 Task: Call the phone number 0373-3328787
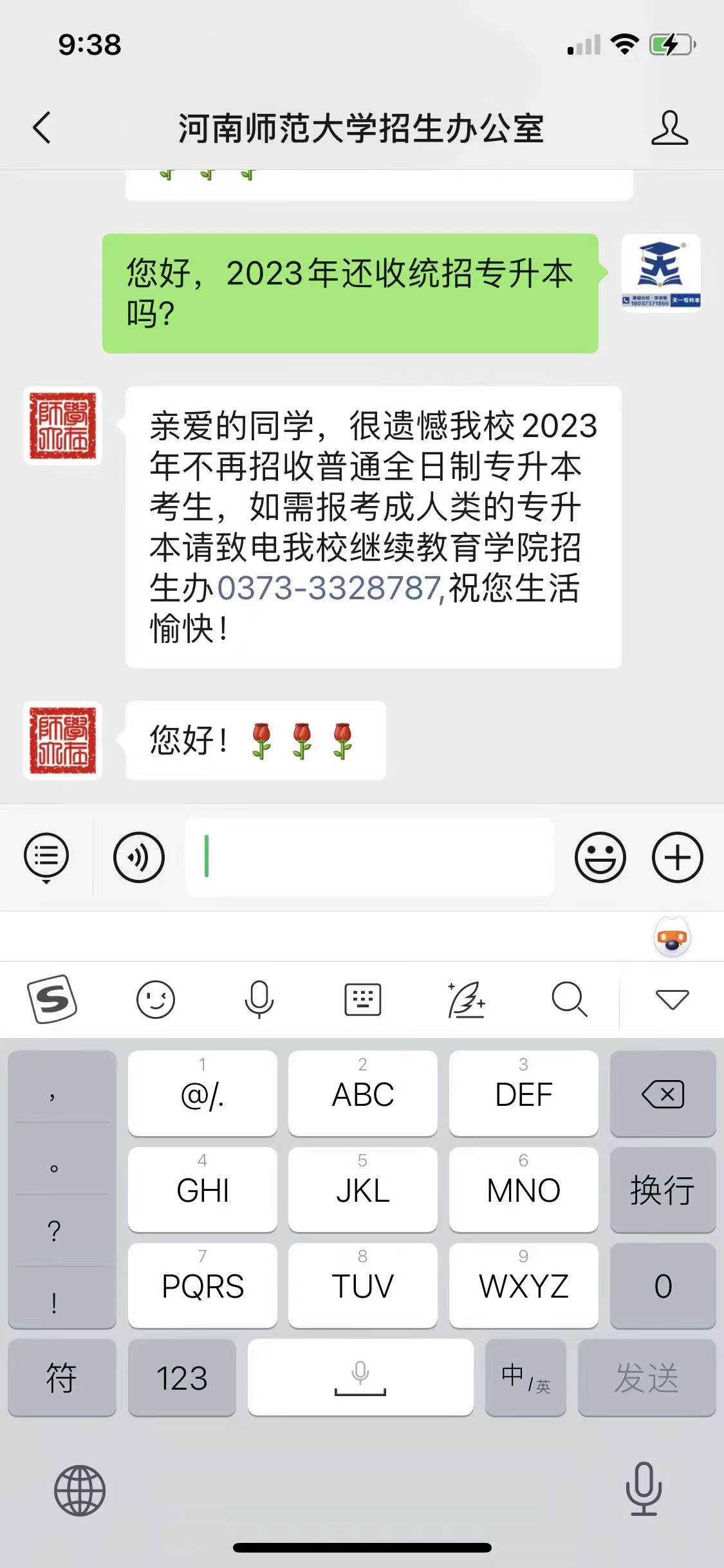point(330,588)
